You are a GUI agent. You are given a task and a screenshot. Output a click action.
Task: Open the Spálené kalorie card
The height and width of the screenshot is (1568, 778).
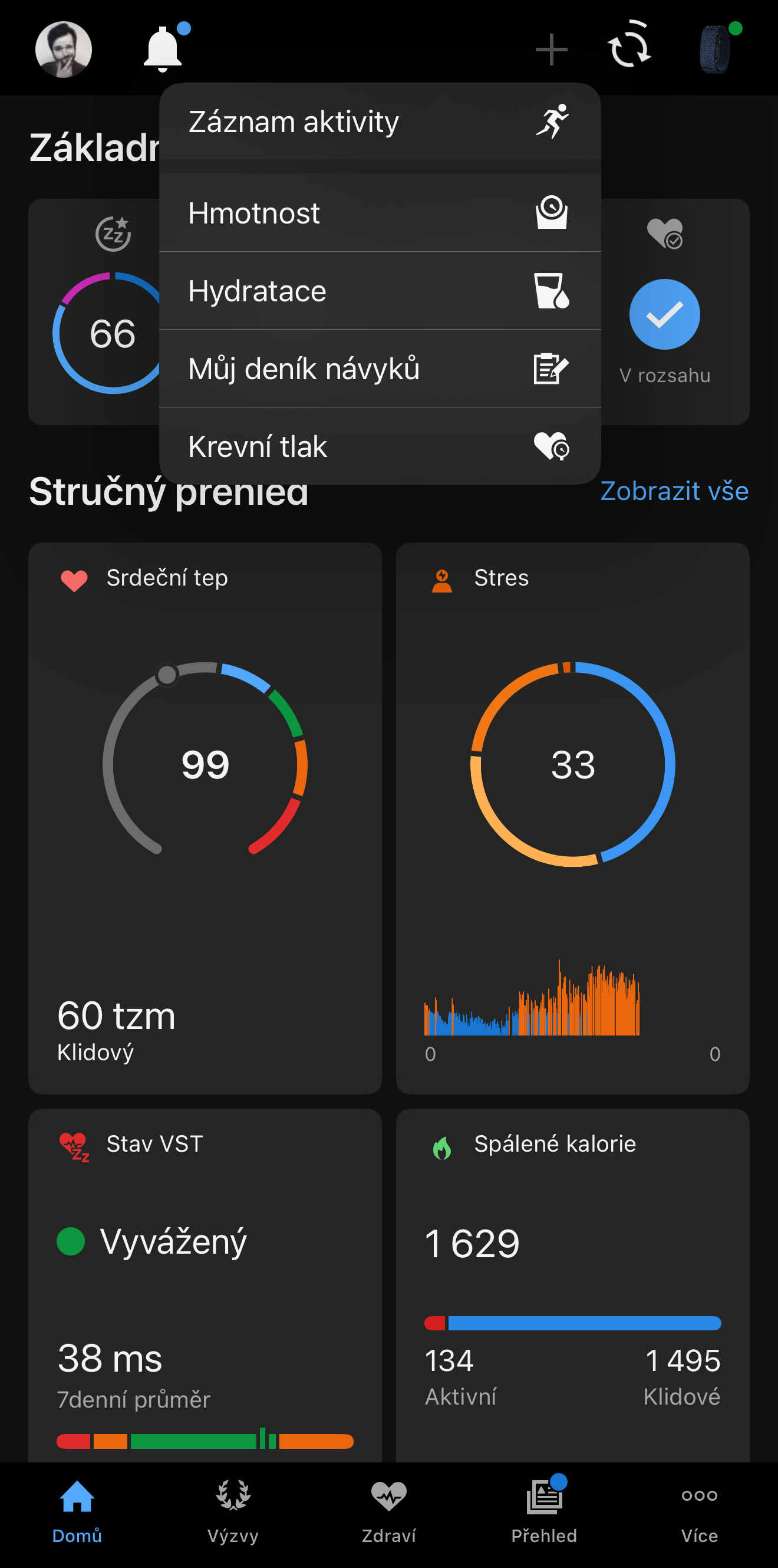[572, 1286]
